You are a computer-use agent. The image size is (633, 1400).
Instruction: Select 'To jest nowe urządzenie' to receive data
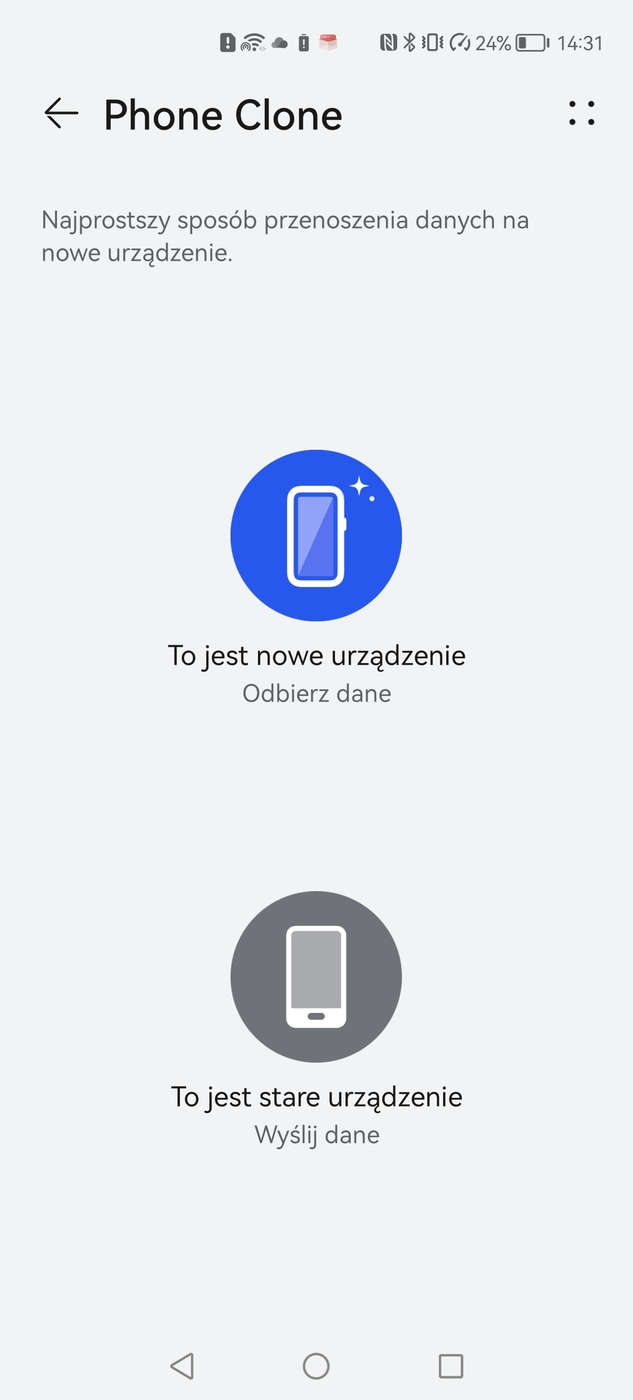click(316, 536)
